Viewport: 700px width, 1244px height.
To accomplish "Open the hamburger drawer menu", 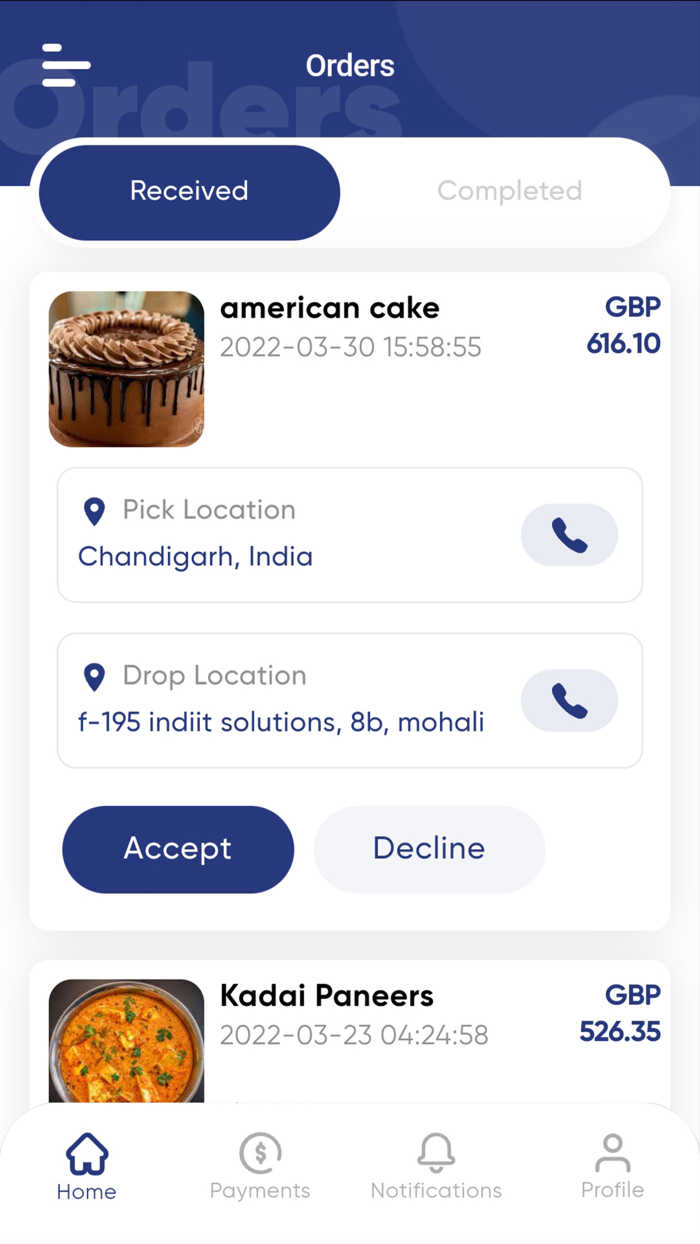I will [x=66, y=66].
